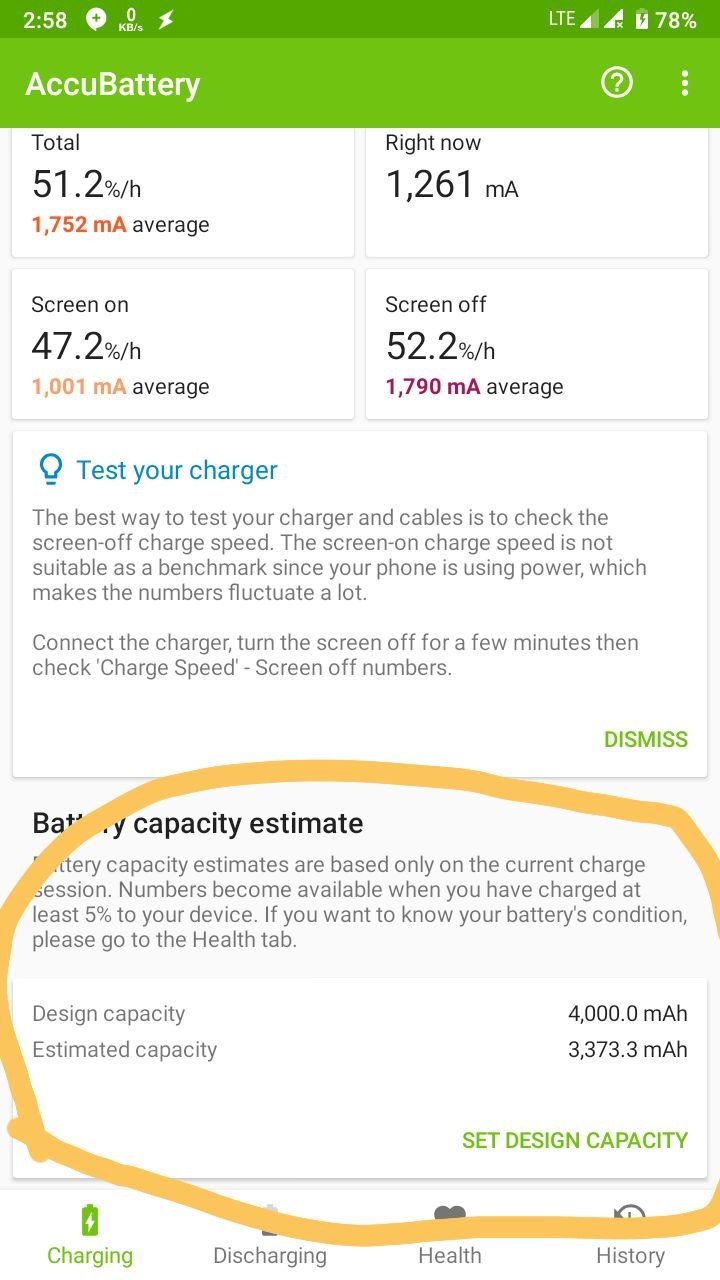Tap Set Design Capacity

coord(575,1141)
